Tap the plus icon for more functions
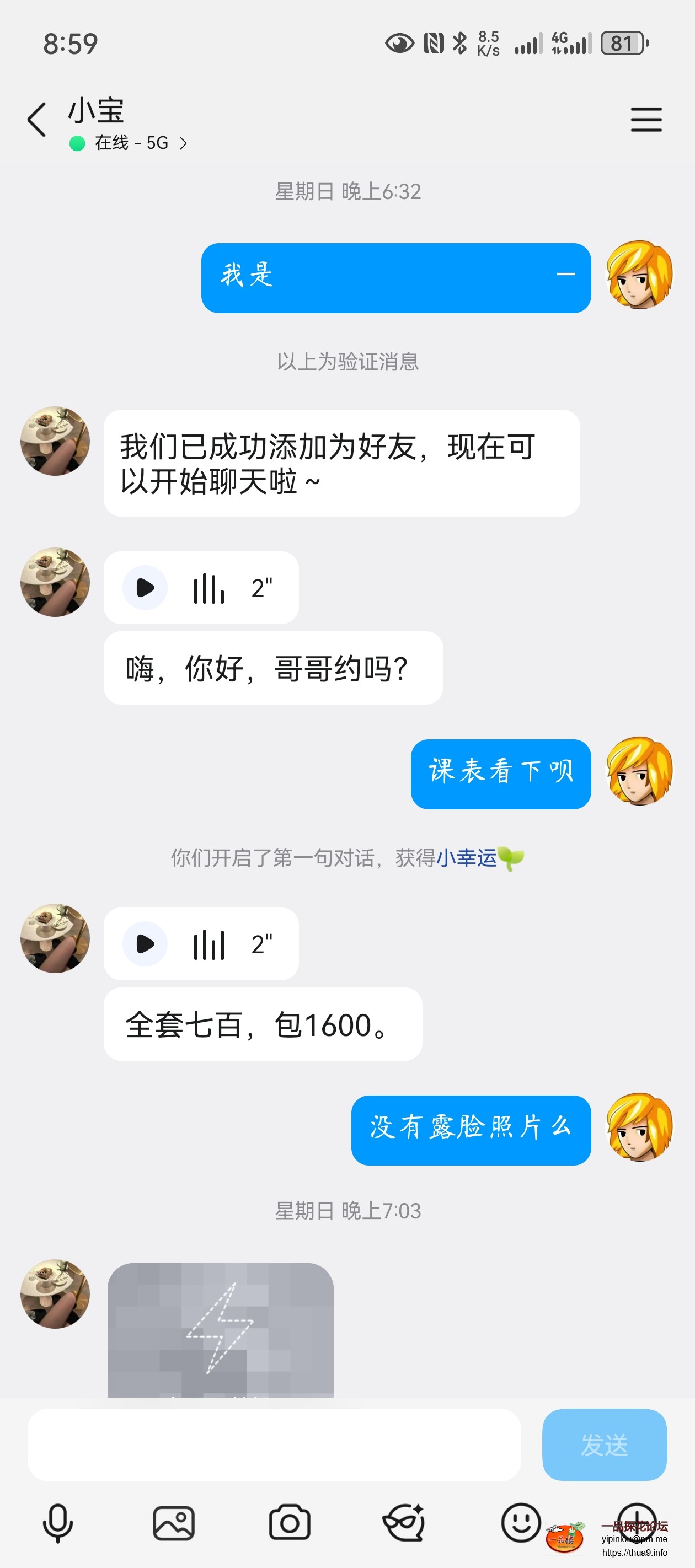 [x=637, y=1521]
